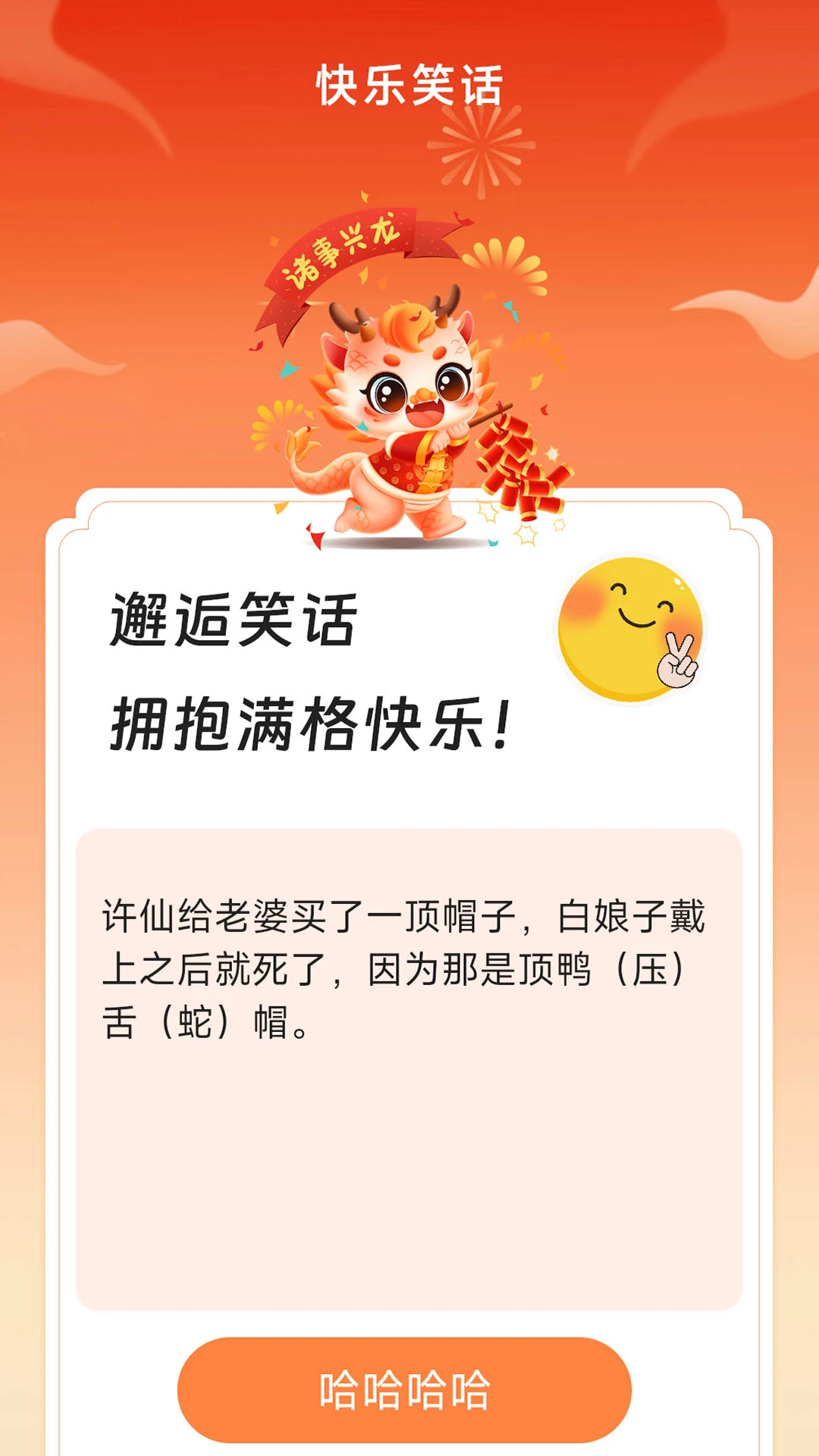Click the yellow chrysanthemum decoration near the dragon

tap(504, 262)
